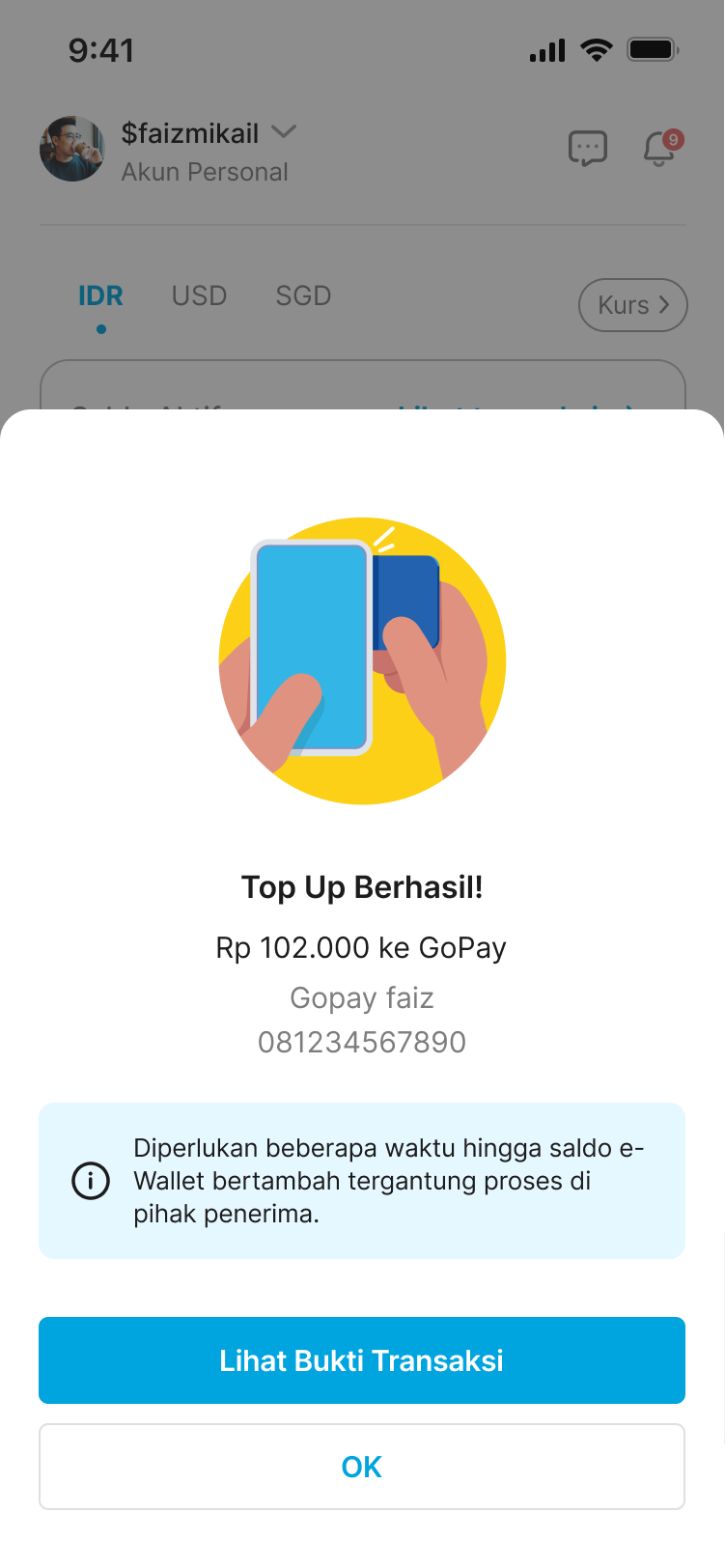This screenshot has height=1568, width=725.
Task: Dismiss the success sheet with OK
Action: pyautogui.click(x=362, y=1466)
